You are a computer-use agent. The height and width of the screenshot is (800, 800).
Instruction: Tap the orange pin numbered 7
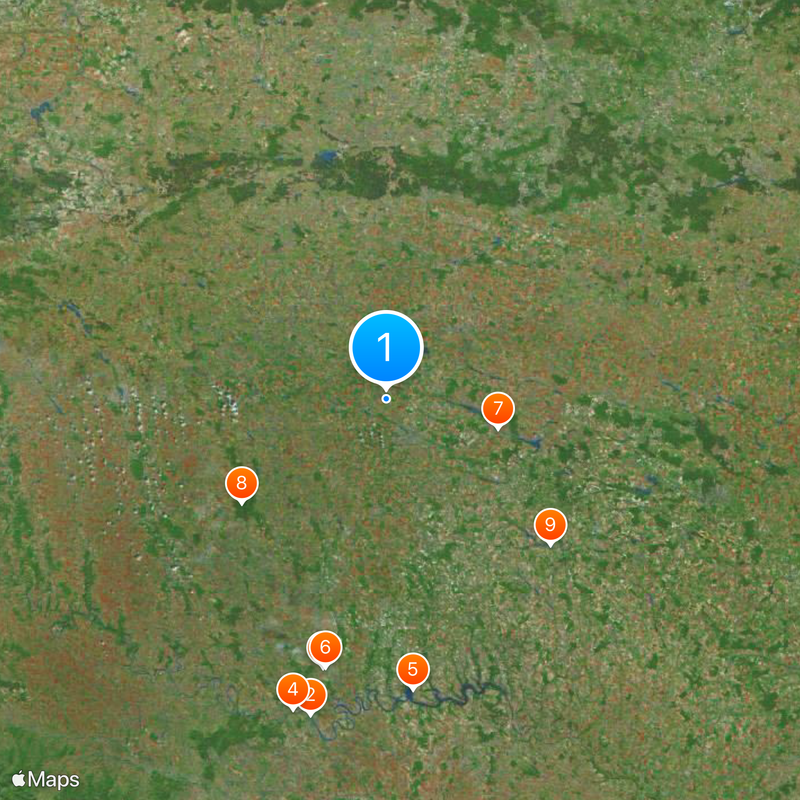coord(497,409)
